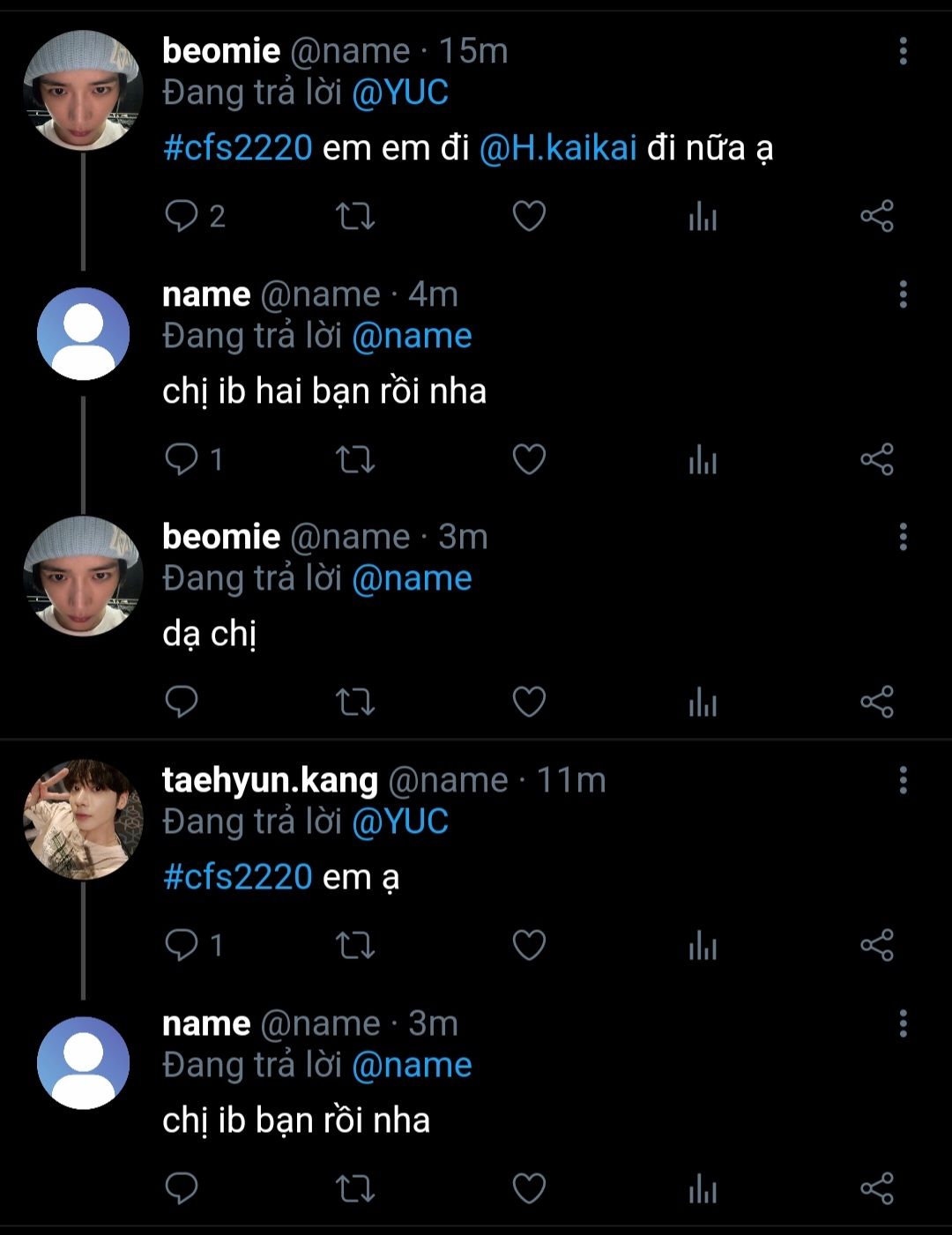Like beomie's reply mentioning @H.kaikai
This screenshot has width=952, height=1235.
pos(529,216)
